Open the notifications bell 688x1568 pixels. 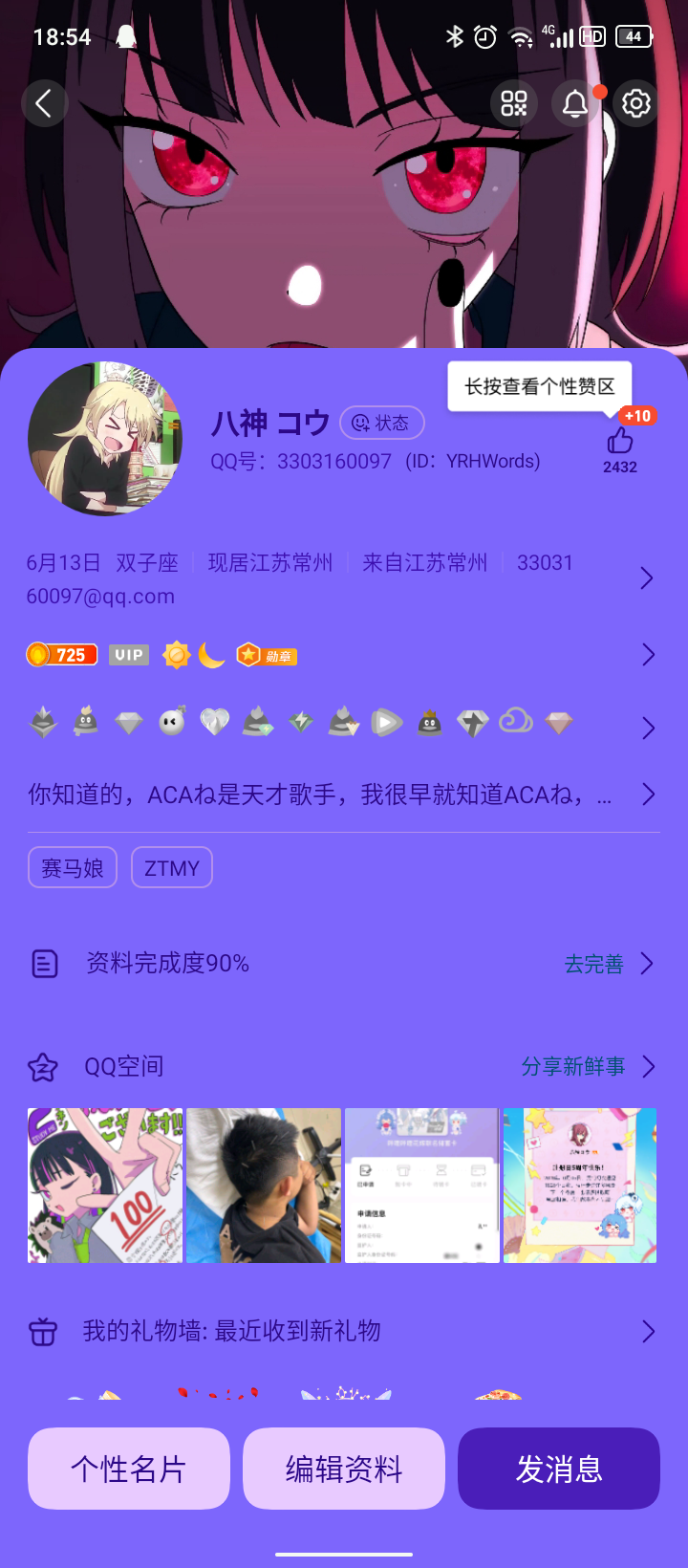pos(575,103)
